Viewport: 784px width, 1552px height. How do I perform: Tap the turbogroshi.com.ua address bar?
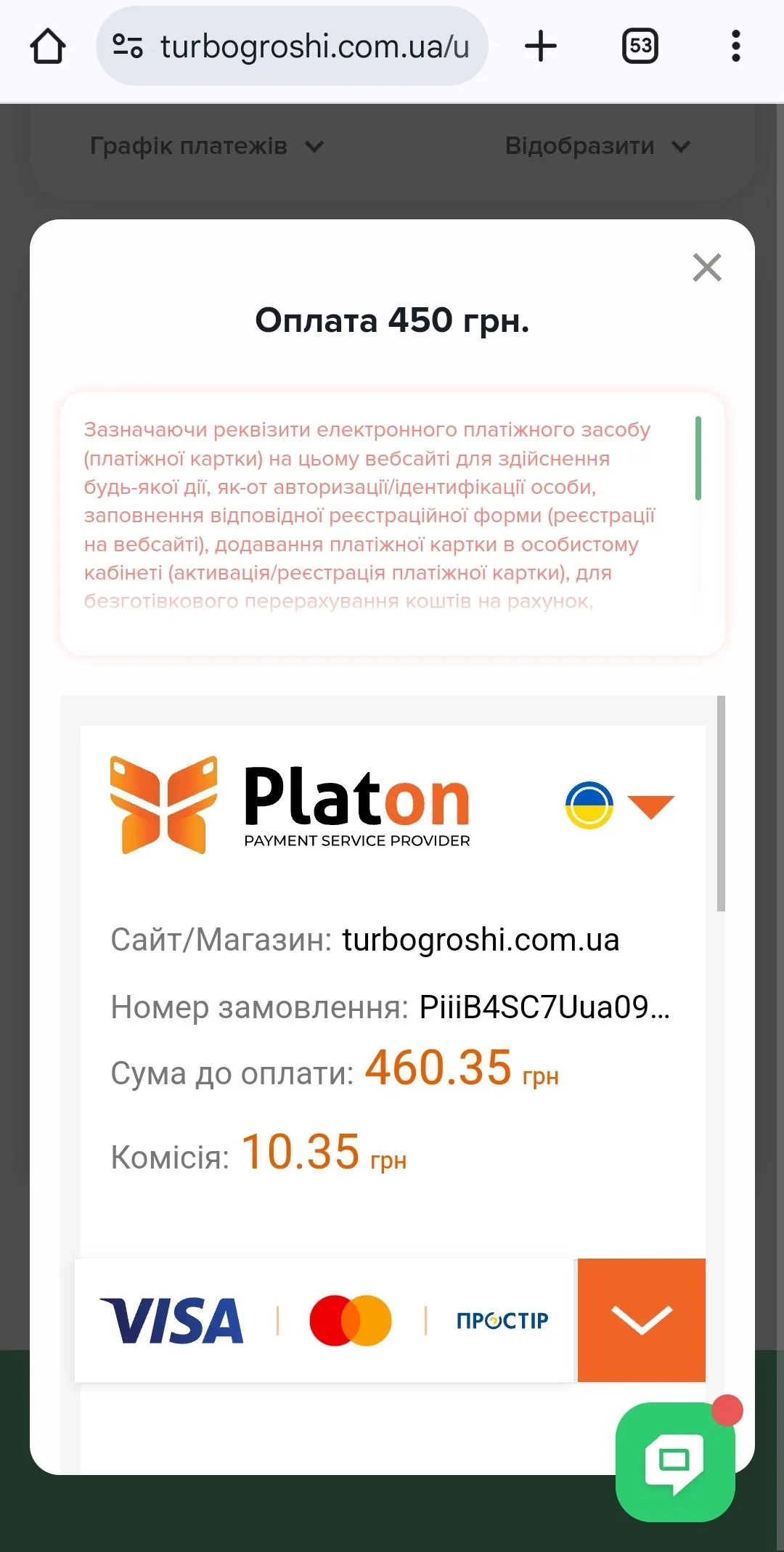(x=314, y=46)
